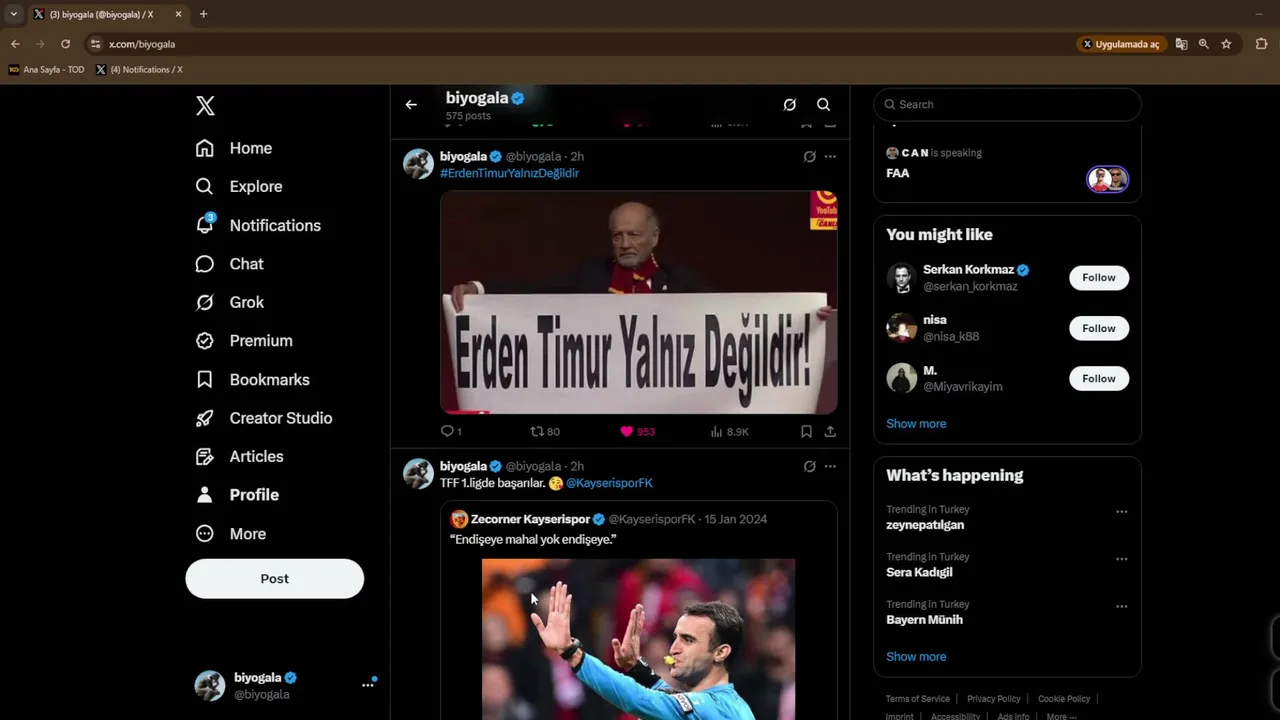This screenshot has width=1280, height=720.
Task: Open the browser page reload button
Action: (65, 44)
